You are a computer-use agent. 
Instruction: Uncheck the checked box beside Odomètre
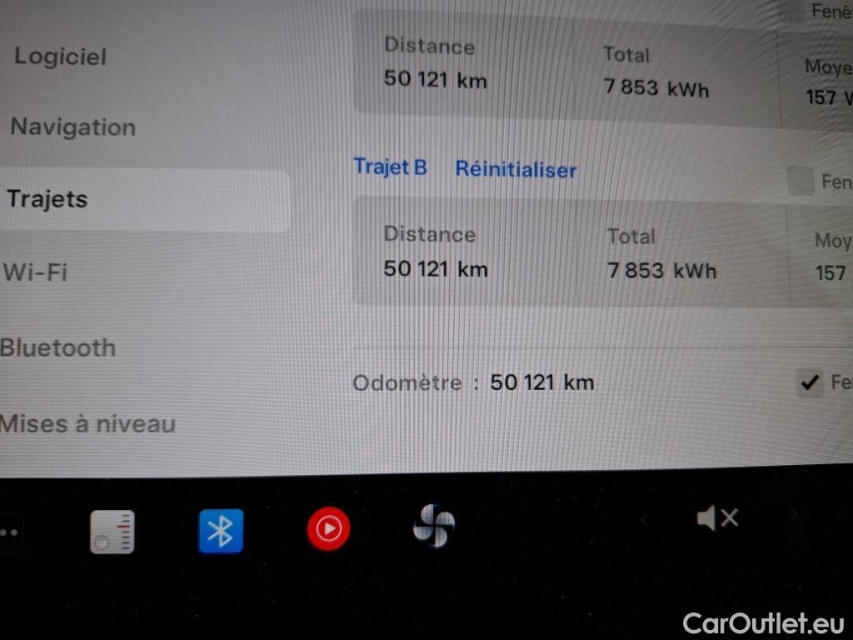coord(809,382)
